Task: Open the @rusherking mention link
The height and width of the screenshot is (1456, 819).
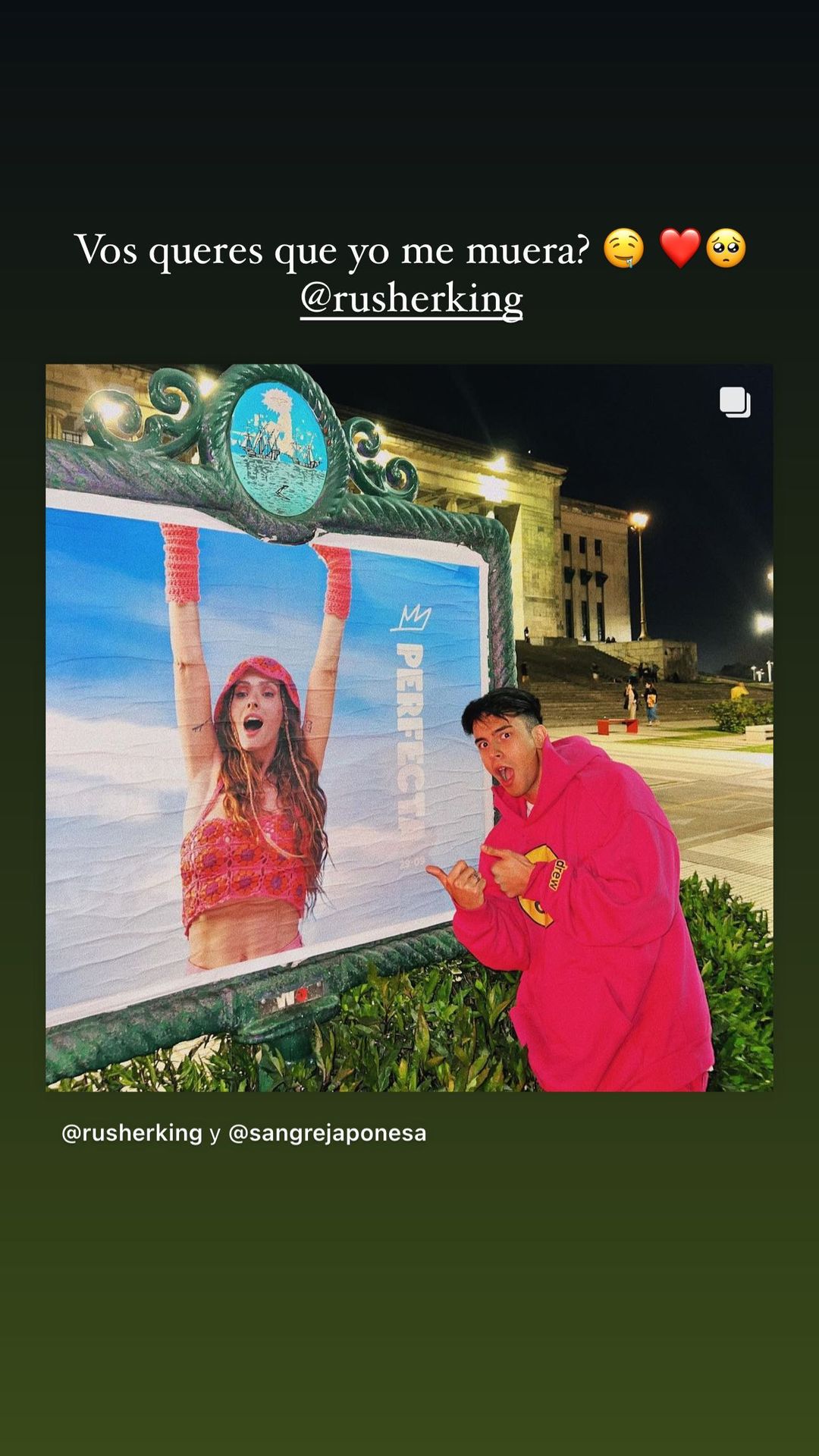Action: [x=411, y=298]
